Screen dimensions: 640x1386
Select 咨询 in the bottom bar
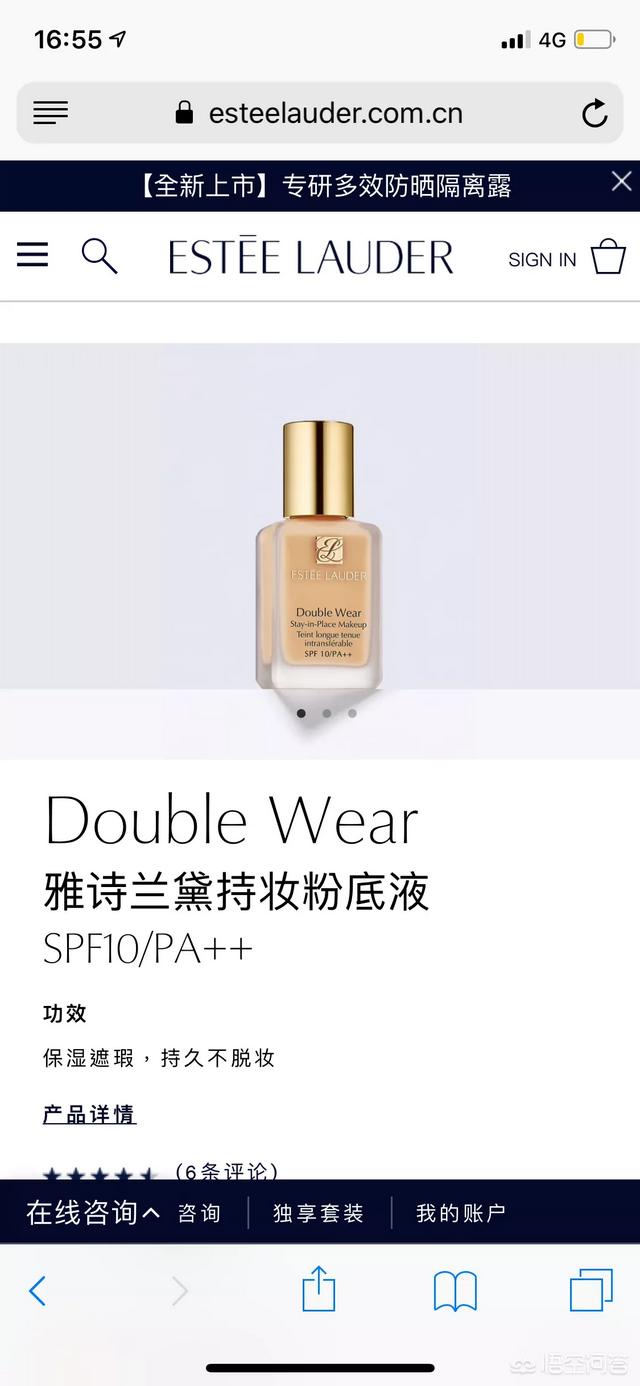199,1213
